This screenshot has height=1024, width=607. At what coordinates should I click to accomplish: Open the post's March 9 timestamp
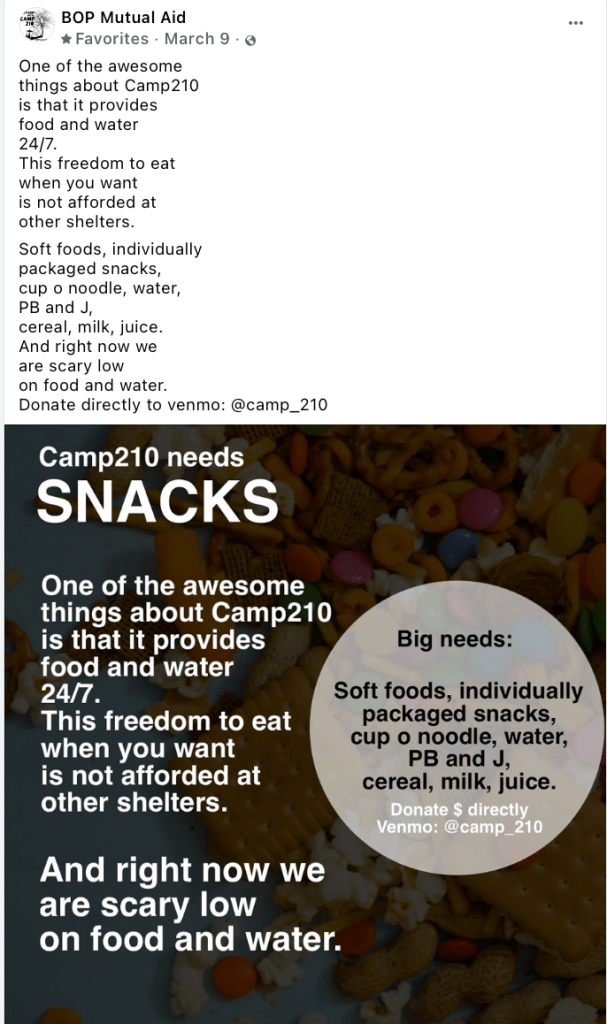[197, 39]
